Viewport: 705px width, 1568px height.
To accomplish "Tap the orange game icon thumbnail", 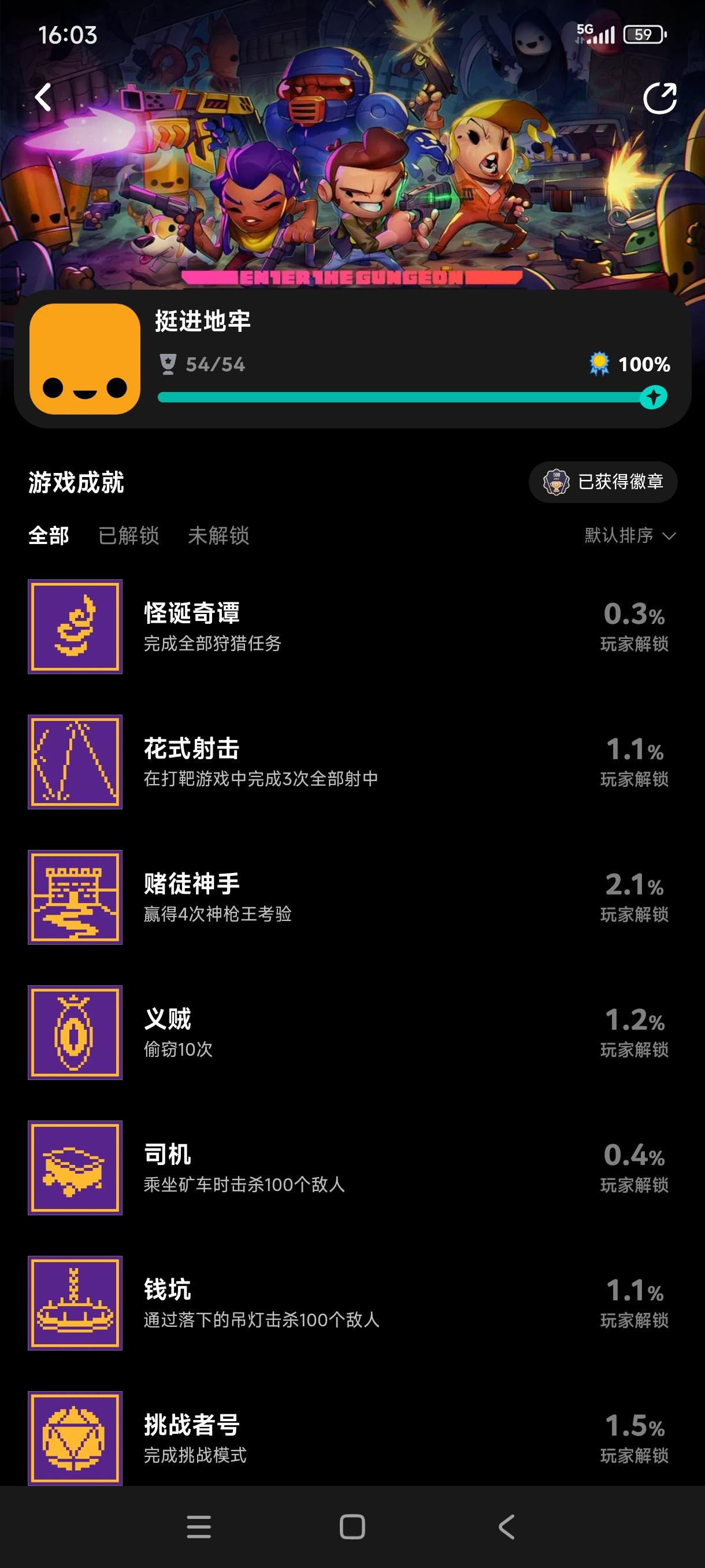I will (x=84, y=358).
